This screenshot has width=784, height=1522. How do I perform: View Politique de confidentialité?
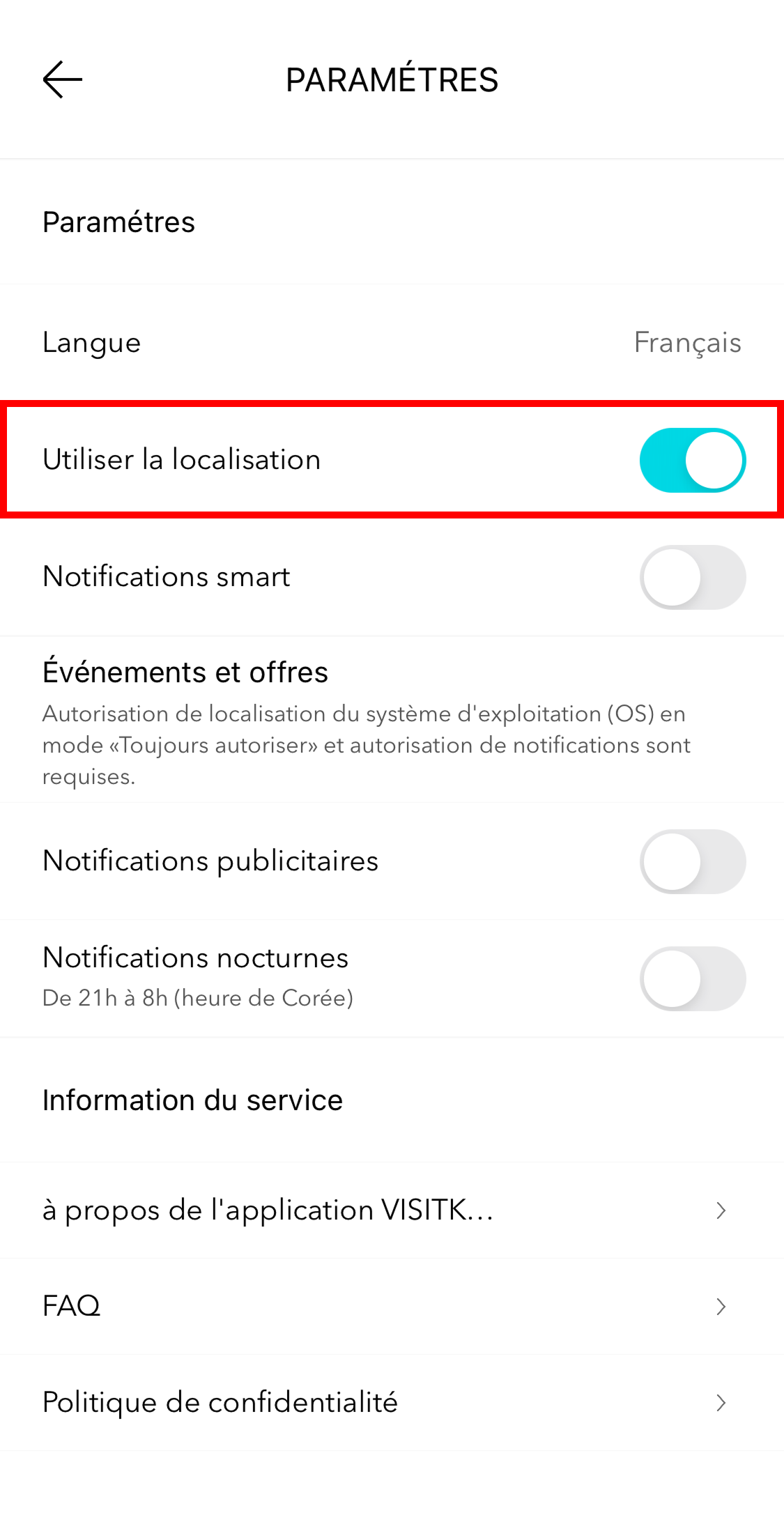(392, 1402)
